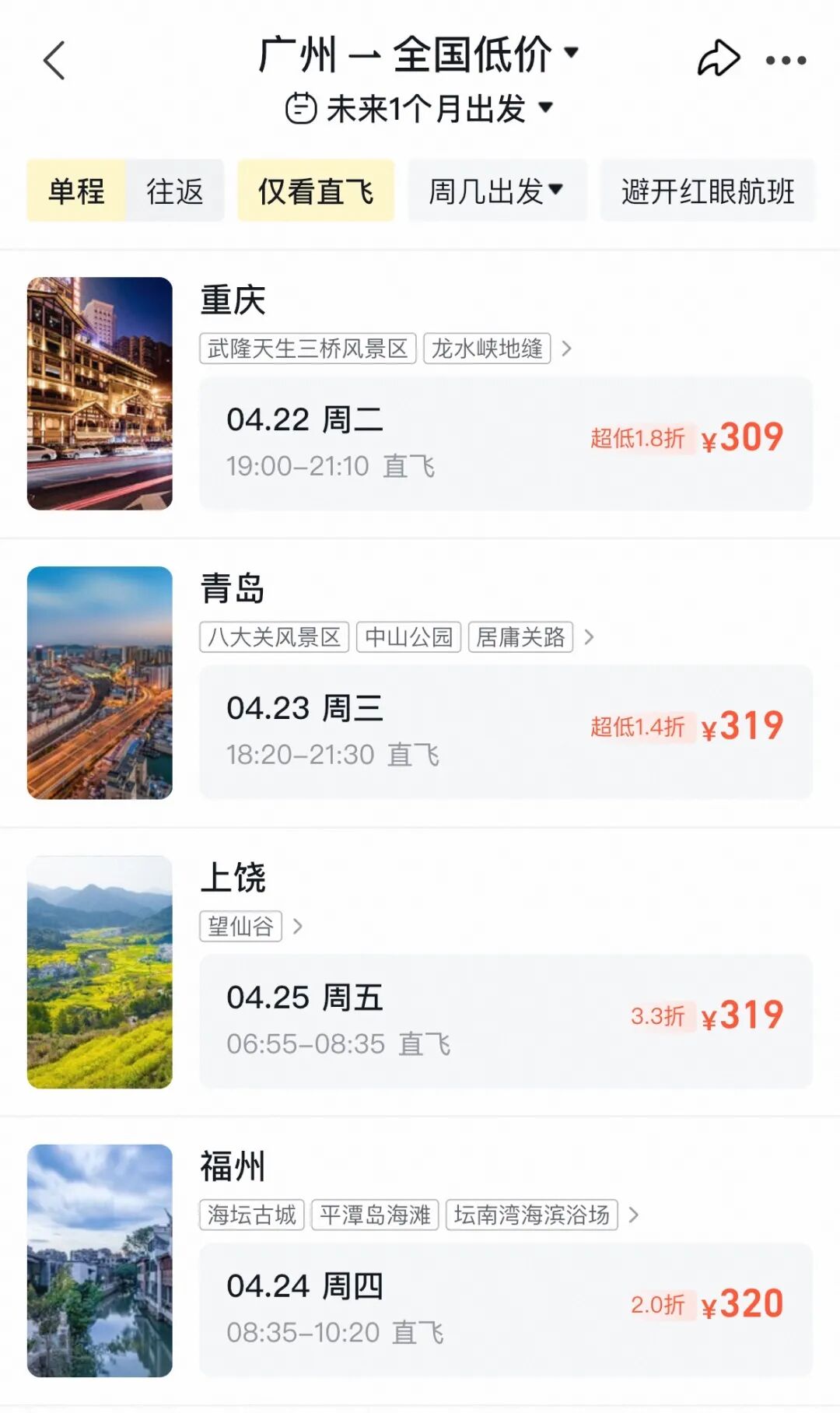Viewport: 840px width, 1413px height.
Task: Tap the 龙水峡地缝 tag under 重庆
Action: click(487, 349)
